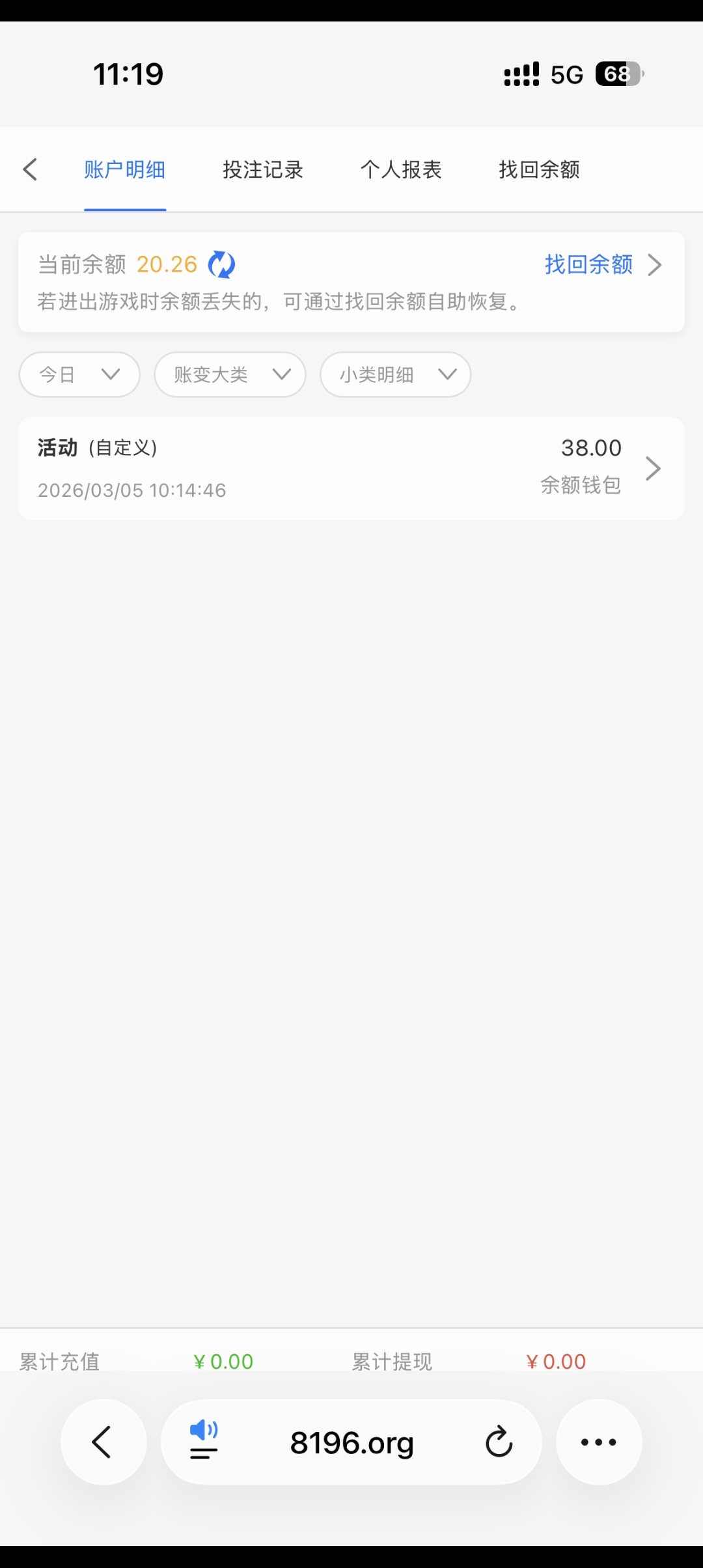Open the 活动 (自定义) 38.00 record
The width and height of the screenshot is (703, 1568).
tap(351, 468)
